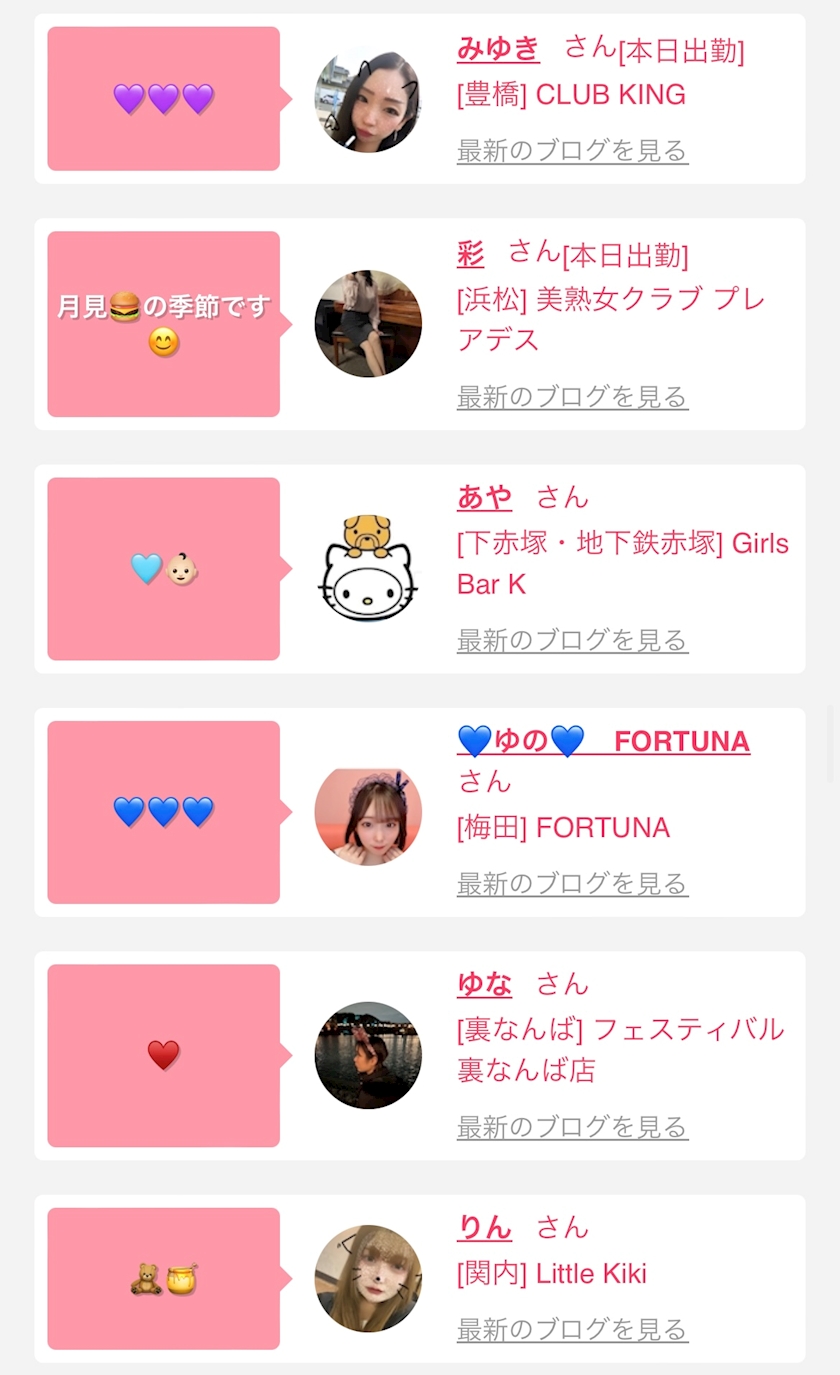
Task: View latest blog link for ゆな
Action: [572, 1127]
